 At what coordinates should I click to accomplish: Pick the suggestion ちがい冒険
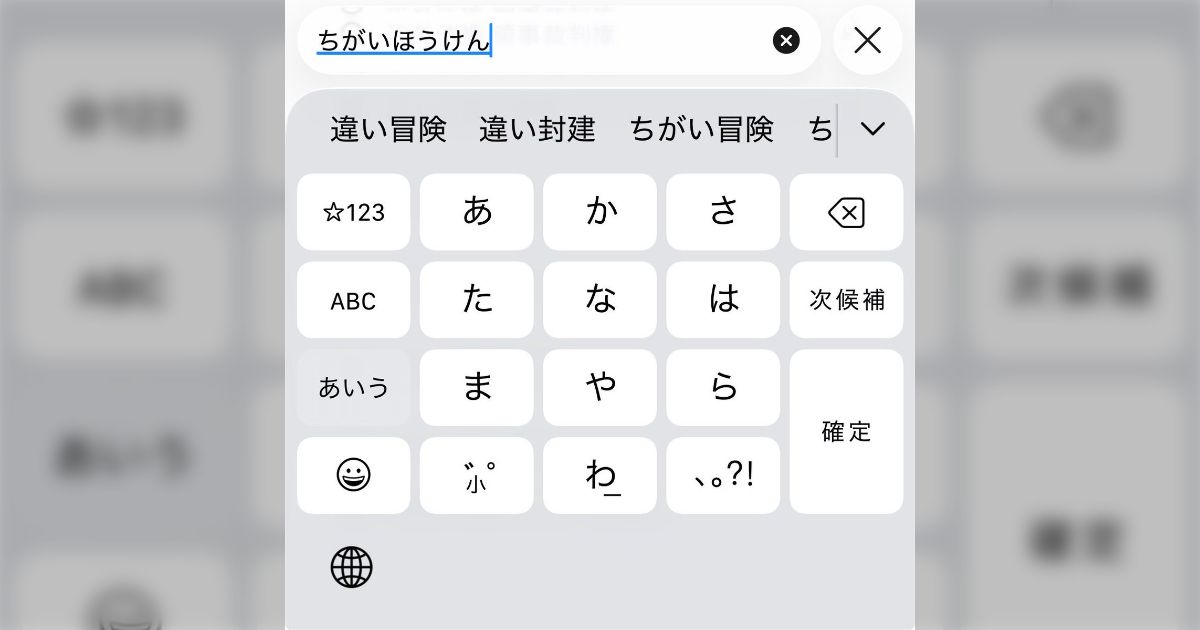pos(701,129)
